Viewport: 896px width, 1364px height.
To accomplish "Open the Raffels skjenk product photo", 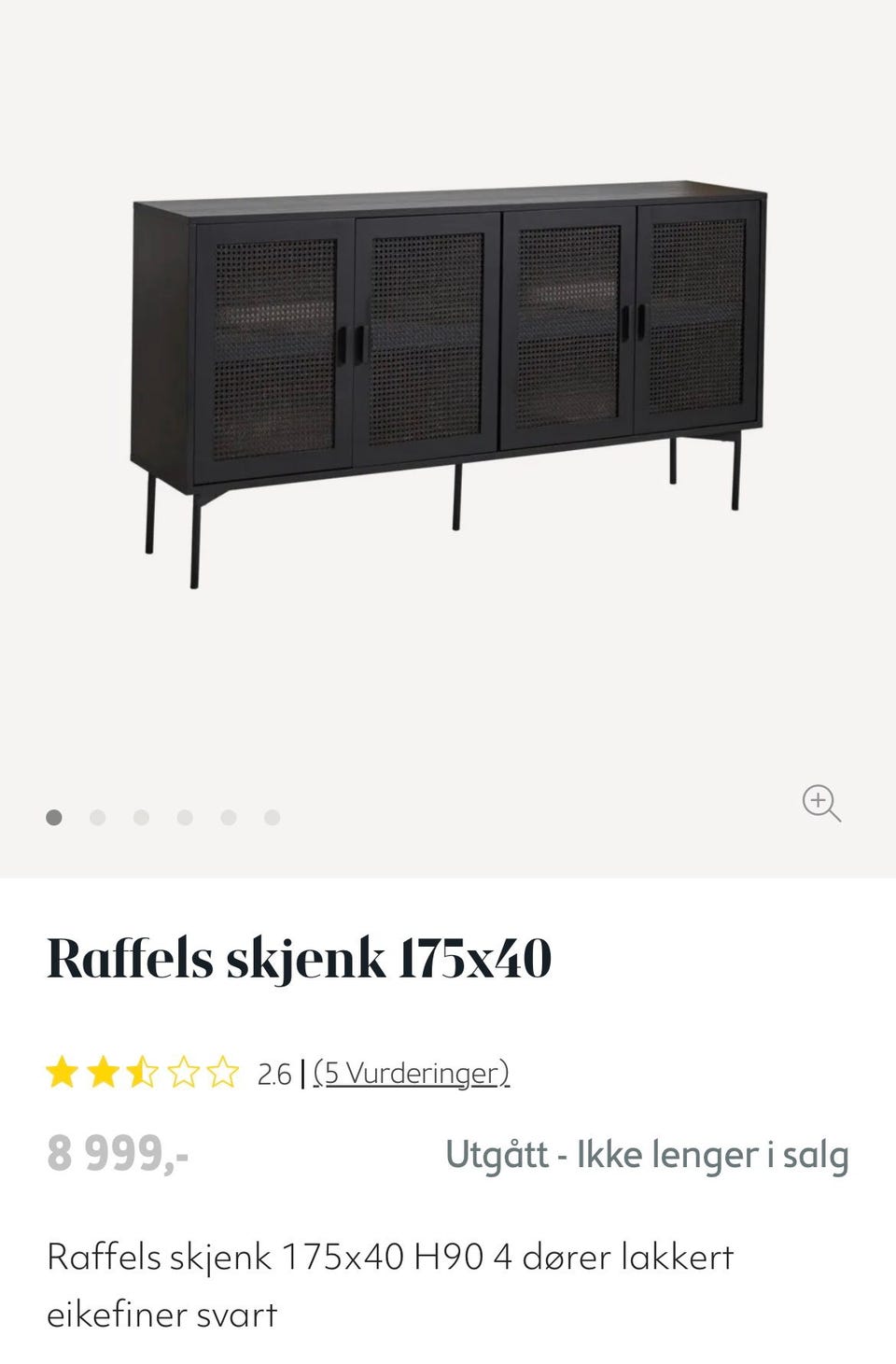I will tap(448, 383).
